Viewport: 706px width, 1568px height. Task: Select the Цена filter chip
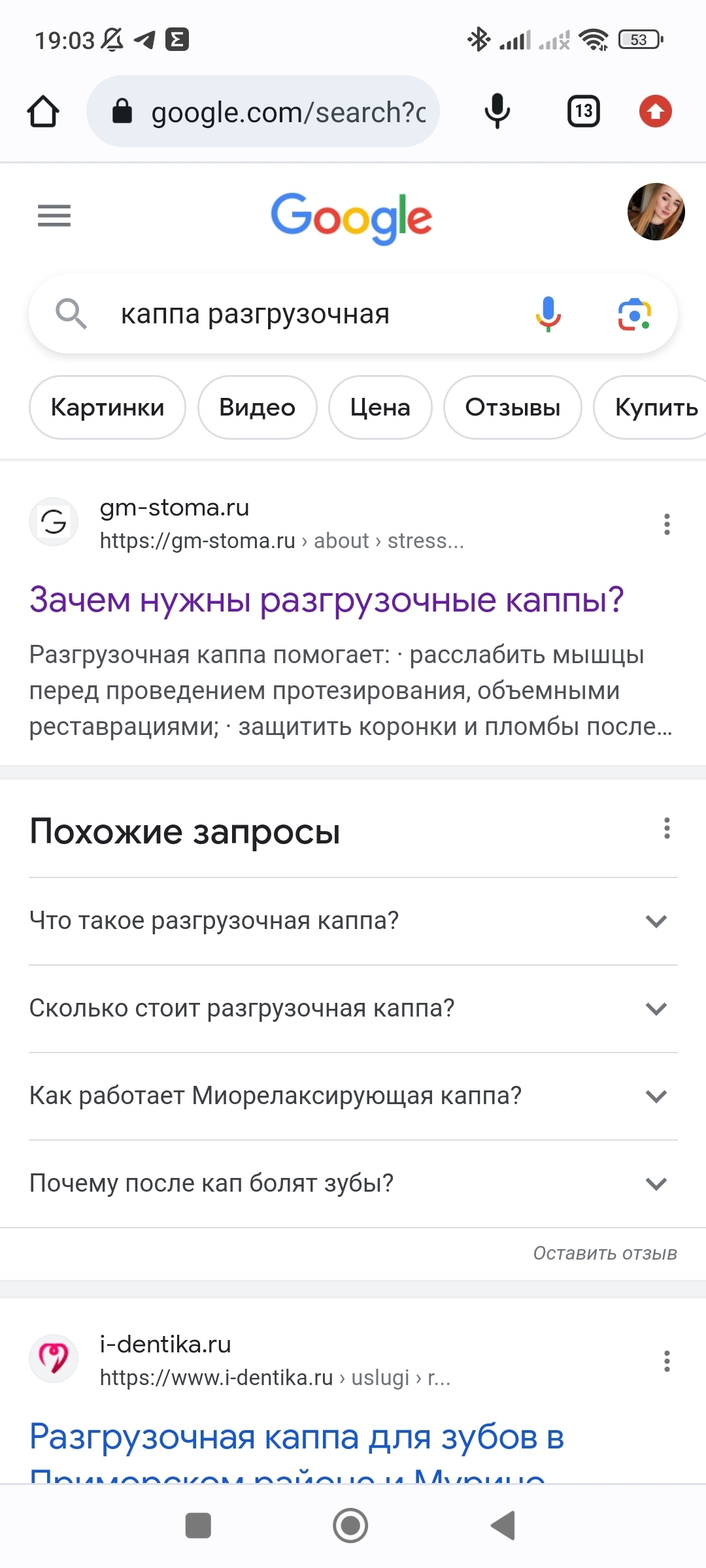(x=380, y=407)
